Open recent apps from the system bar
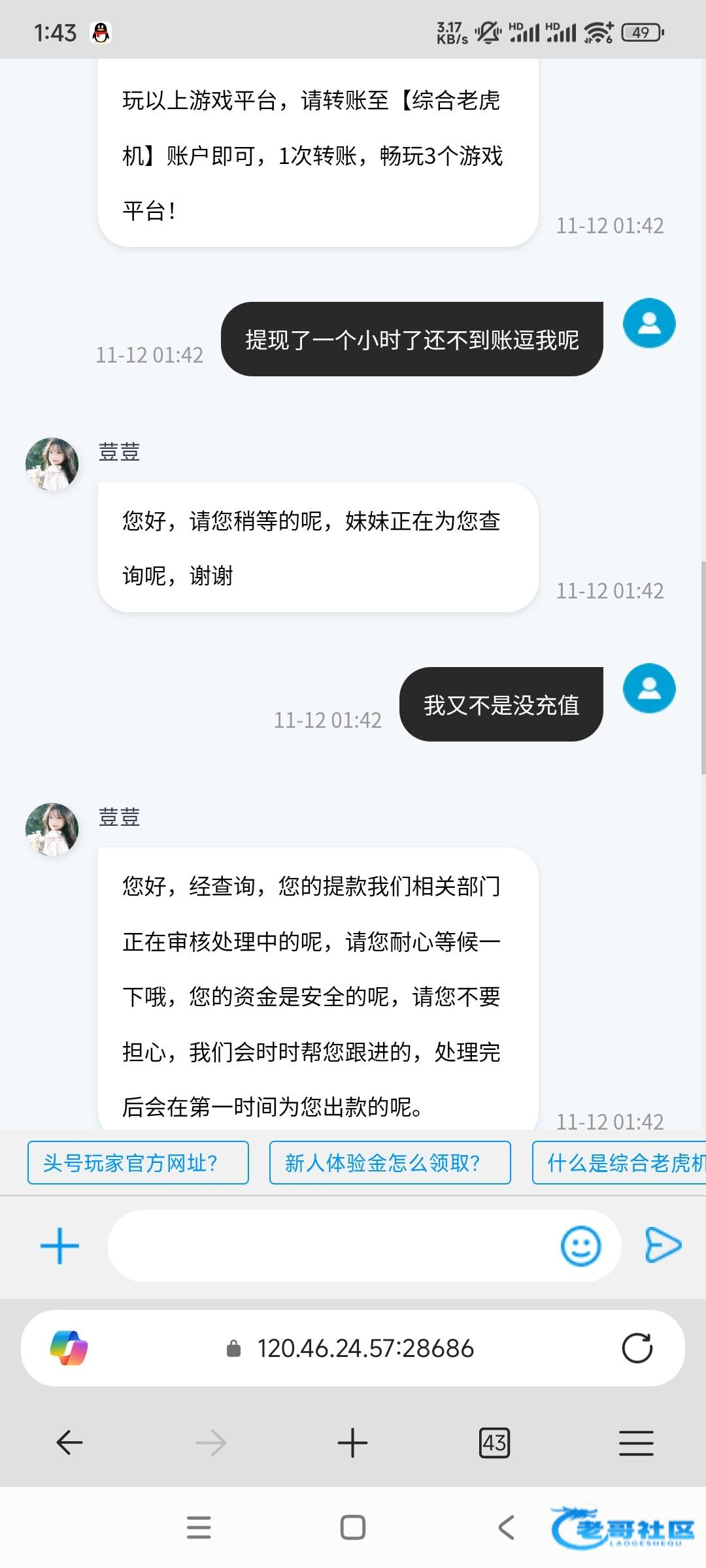706x1568 pixels. coord(199,1527)
